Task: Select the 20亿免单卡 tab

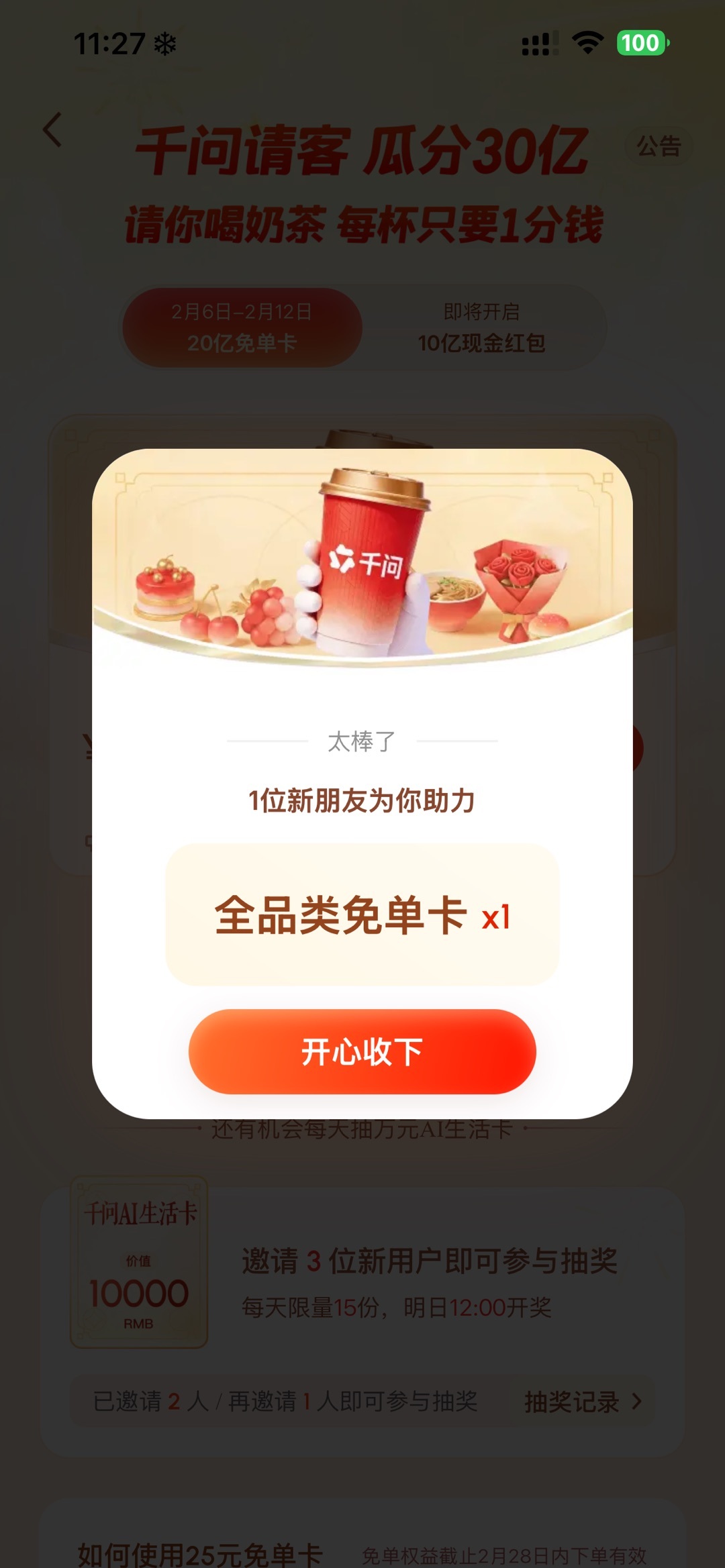Action: pos(242,328)
